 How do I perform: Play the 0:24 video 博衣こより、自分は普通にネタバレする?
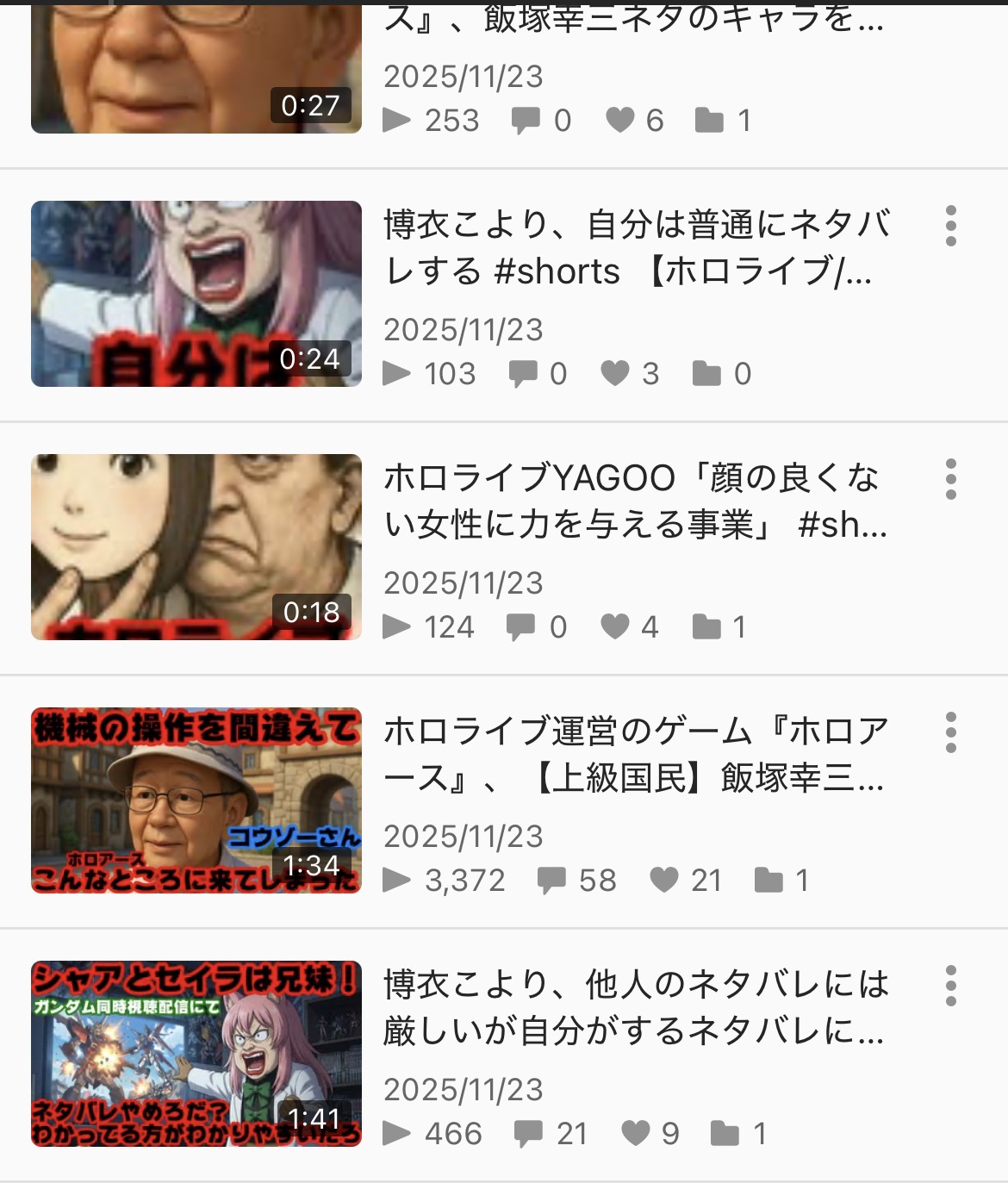click(196, 294)
